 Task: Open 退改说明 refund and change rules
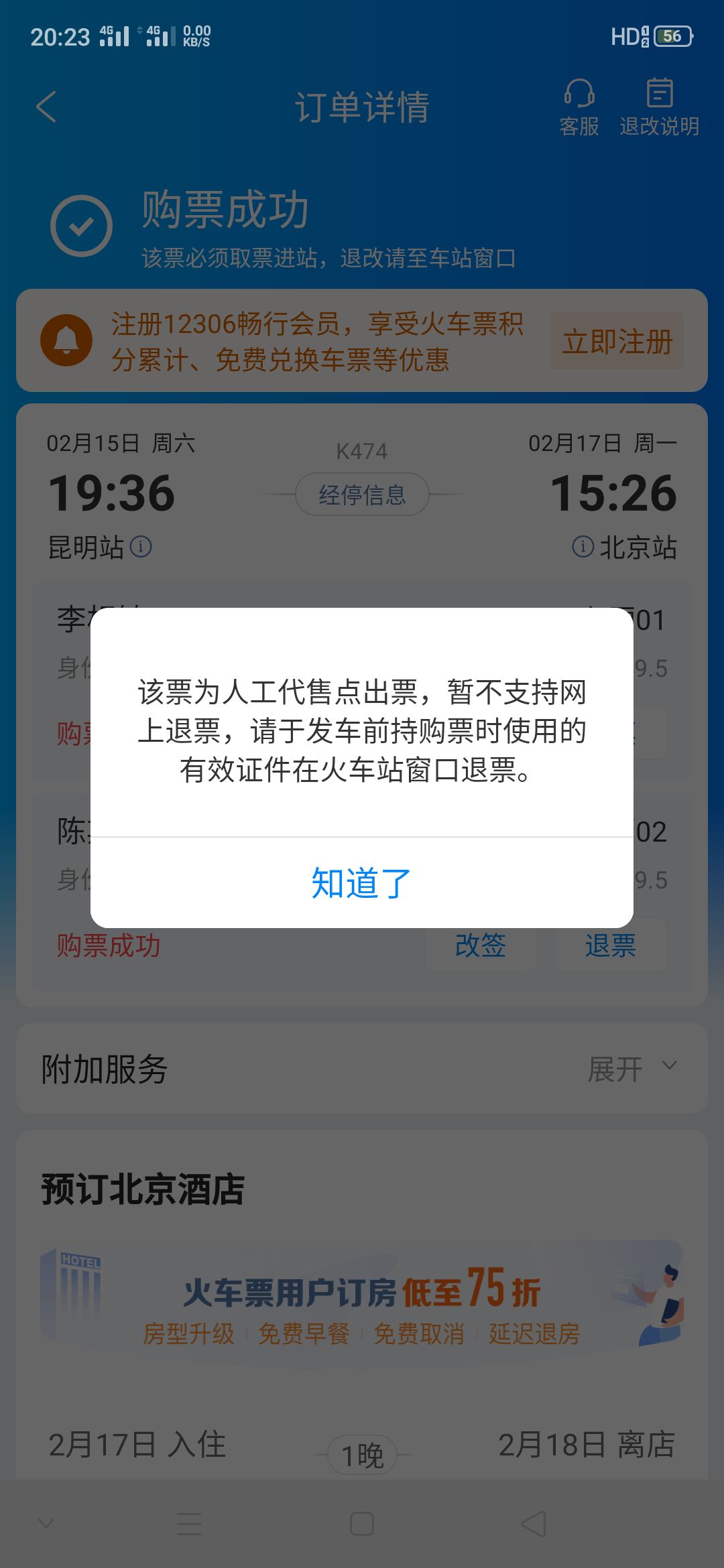[659, 107]
